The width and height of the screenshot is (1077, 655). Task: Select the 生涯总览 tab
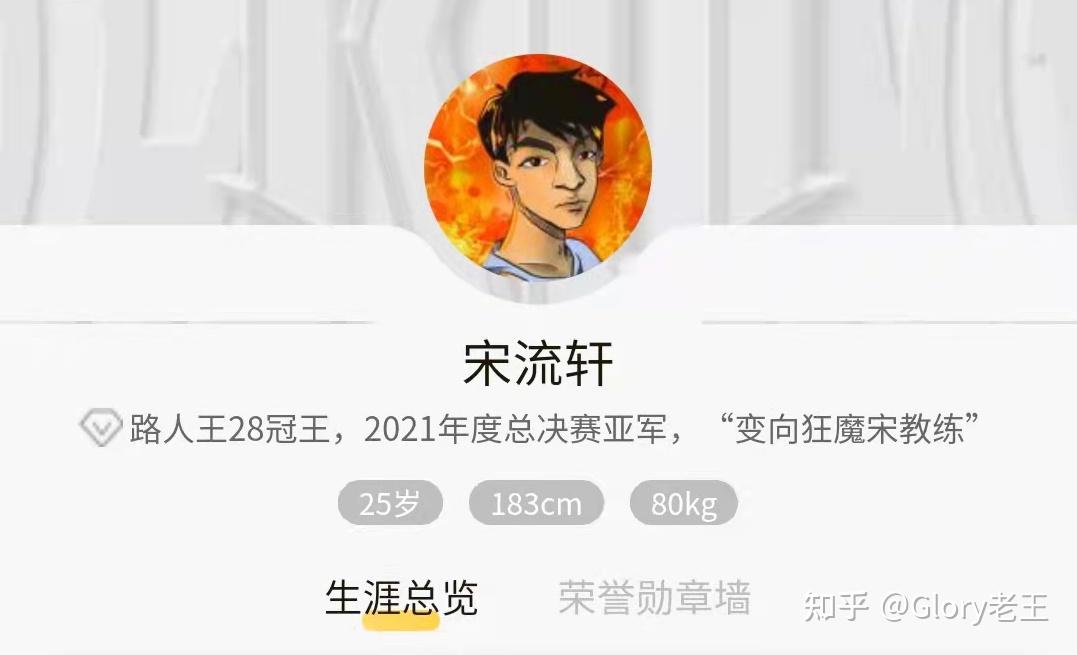401,598
